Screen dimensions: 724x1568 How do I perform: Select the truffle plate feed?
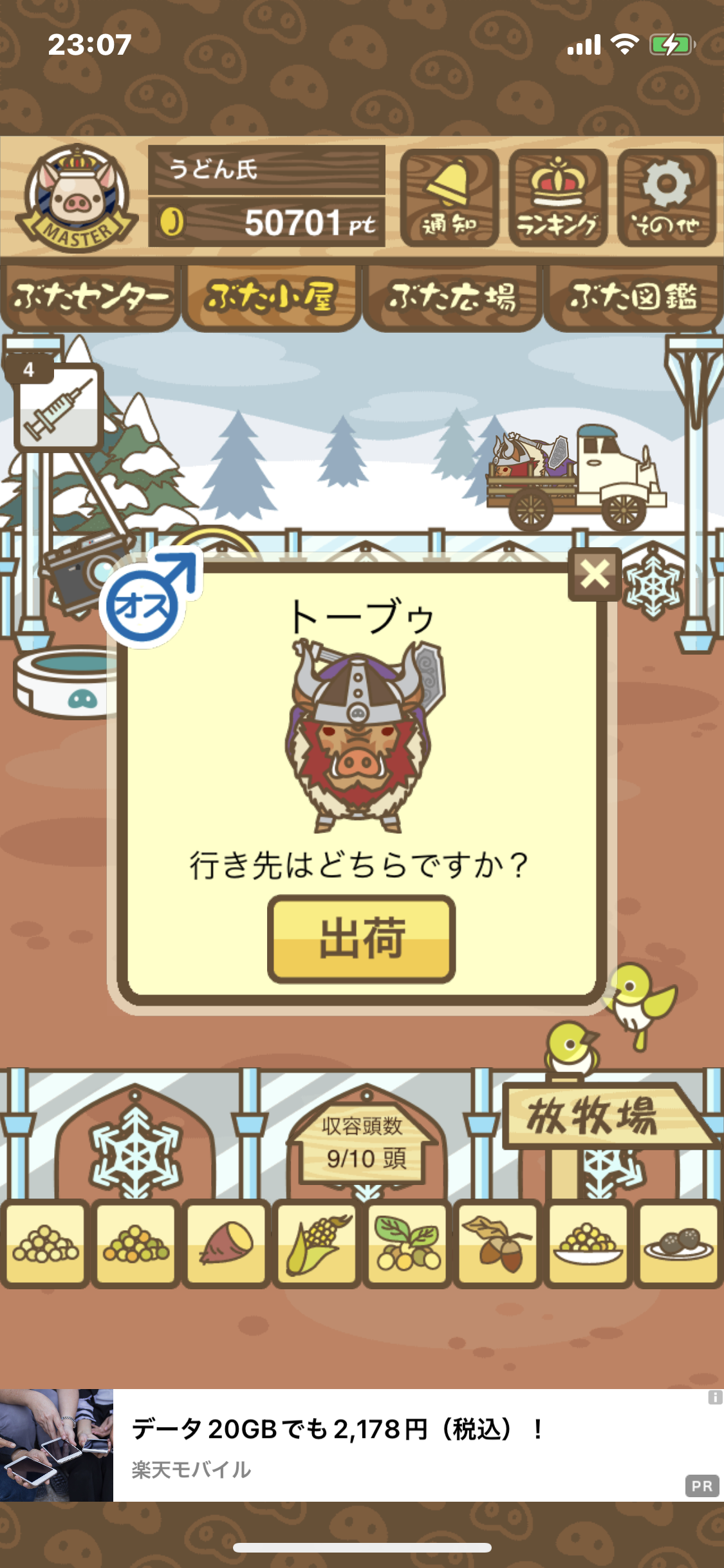click(679, 1243)
